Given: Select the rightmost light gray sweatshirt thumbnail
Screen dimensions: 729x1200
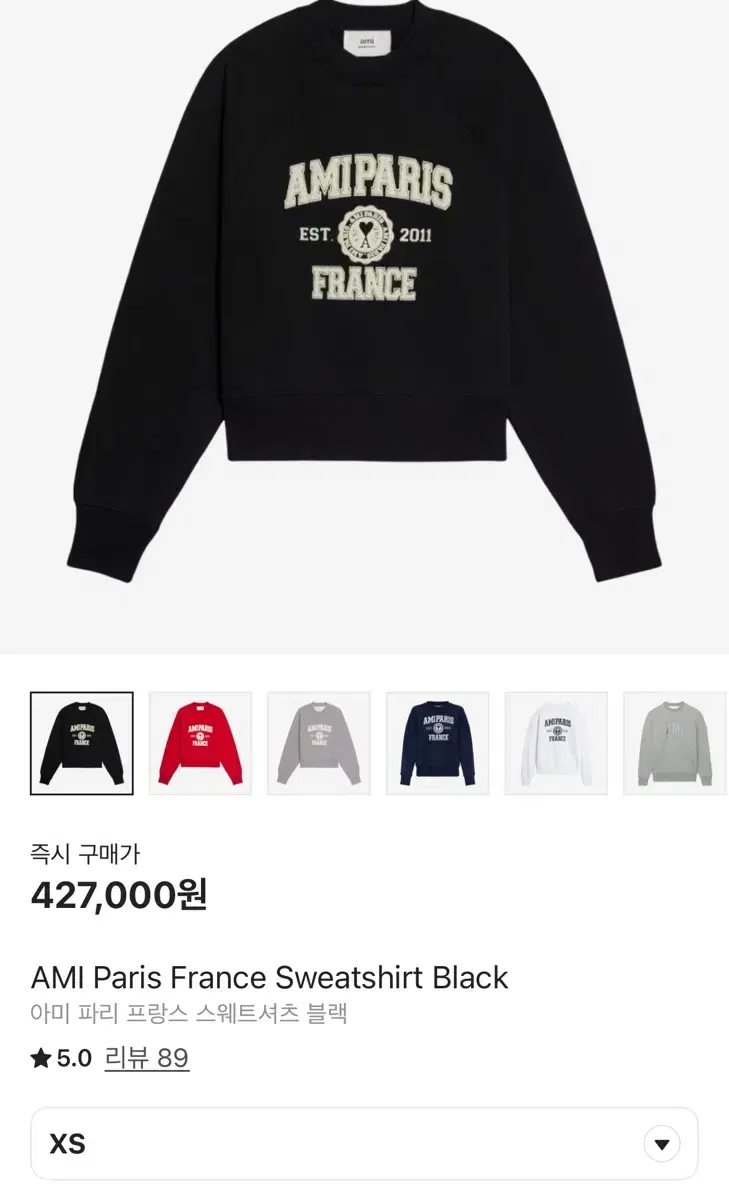Looking at the screenshot, I should 675,742.
